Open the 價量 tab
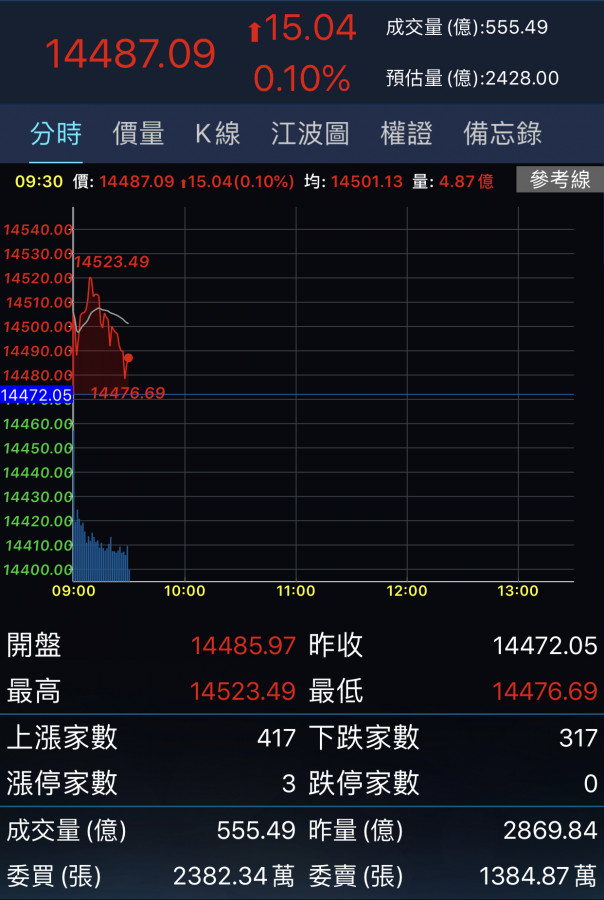Image resolution: width=604 pixels, height=900 pixels. pyautogui.click(x=138, y=133)
